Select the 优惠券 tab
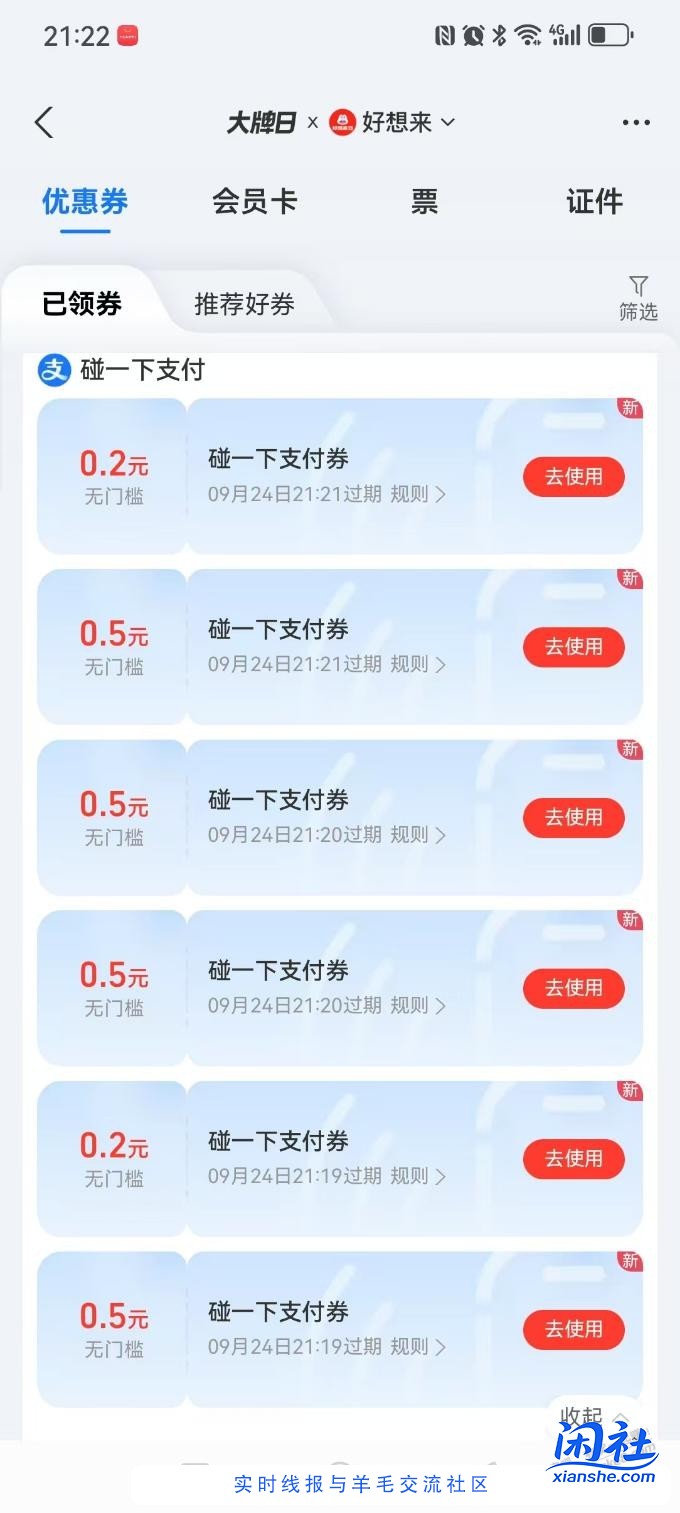The width and height of the screenshot is (680, 1513). pos(85,202)
